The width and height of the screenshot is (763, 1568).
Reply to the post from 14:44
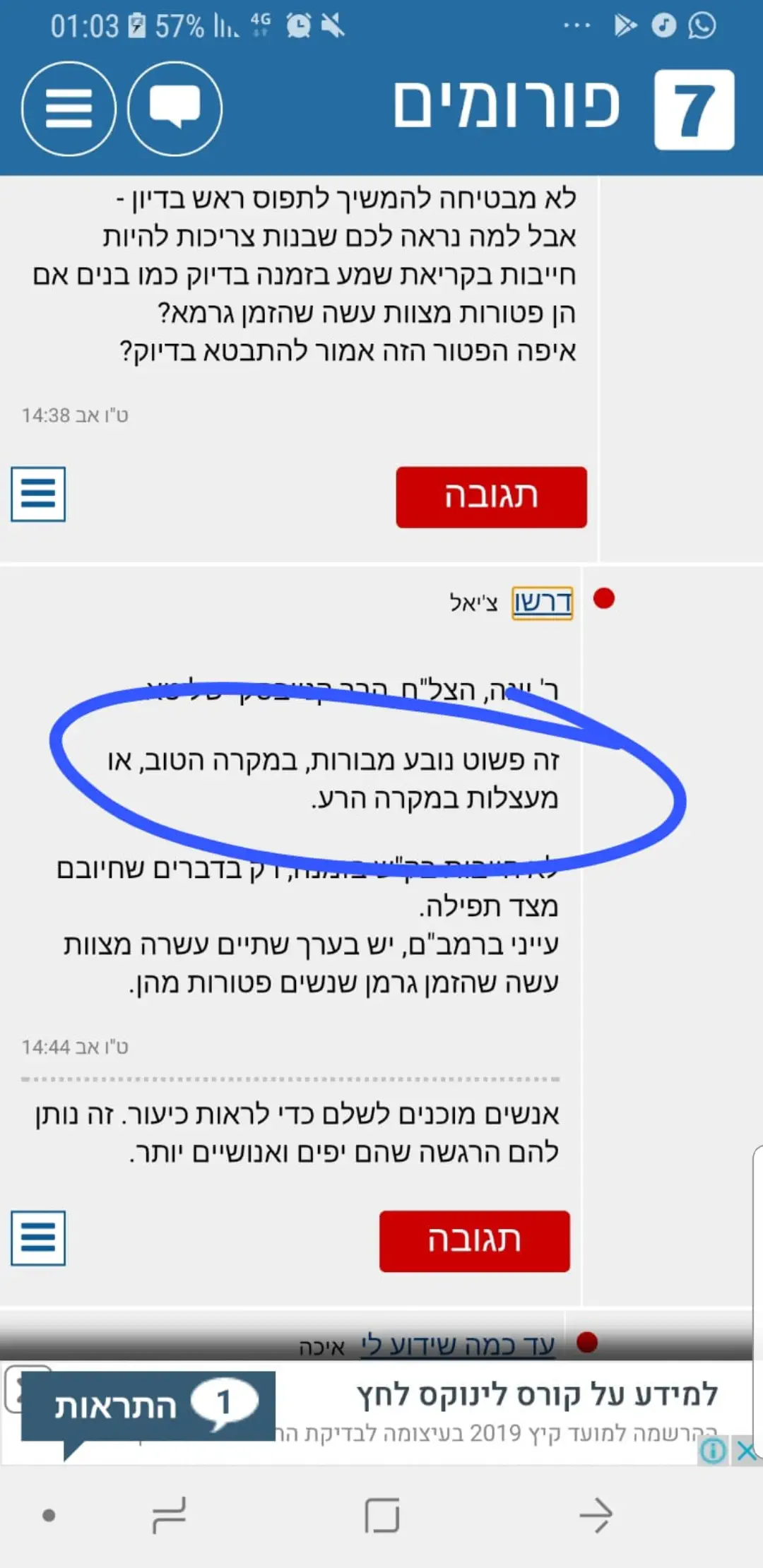474,1241
